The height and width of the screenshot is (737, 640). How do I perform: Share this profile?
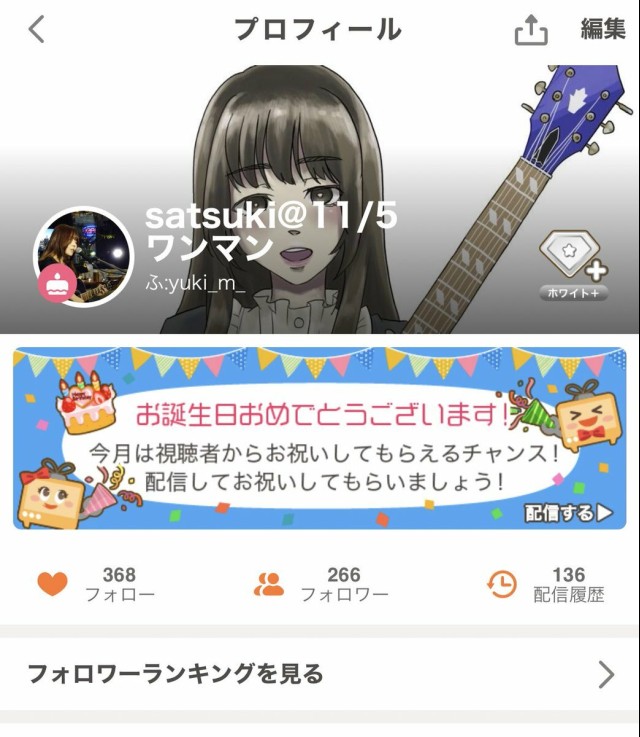click(x=531, y=31)
